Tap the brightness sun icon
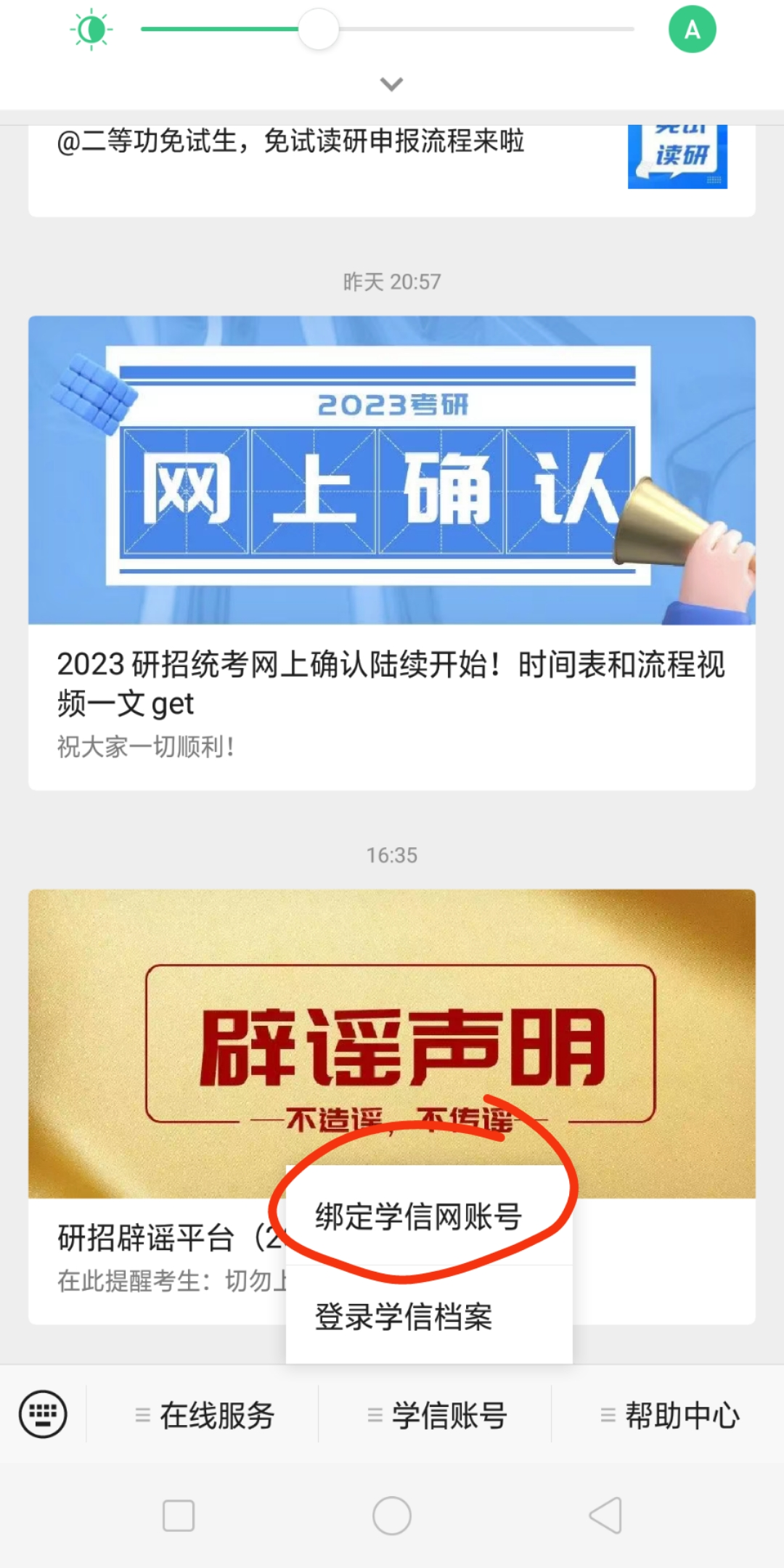The image size is (784, 1568). tap(91, 30)
